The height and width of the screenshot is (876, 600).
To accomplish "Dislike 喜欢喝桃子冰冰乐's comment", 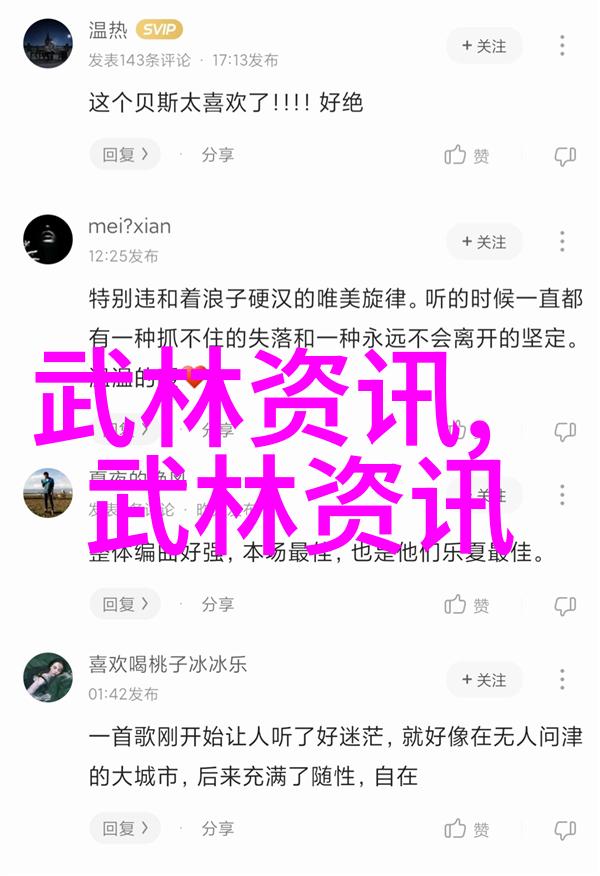I will 565,828.
